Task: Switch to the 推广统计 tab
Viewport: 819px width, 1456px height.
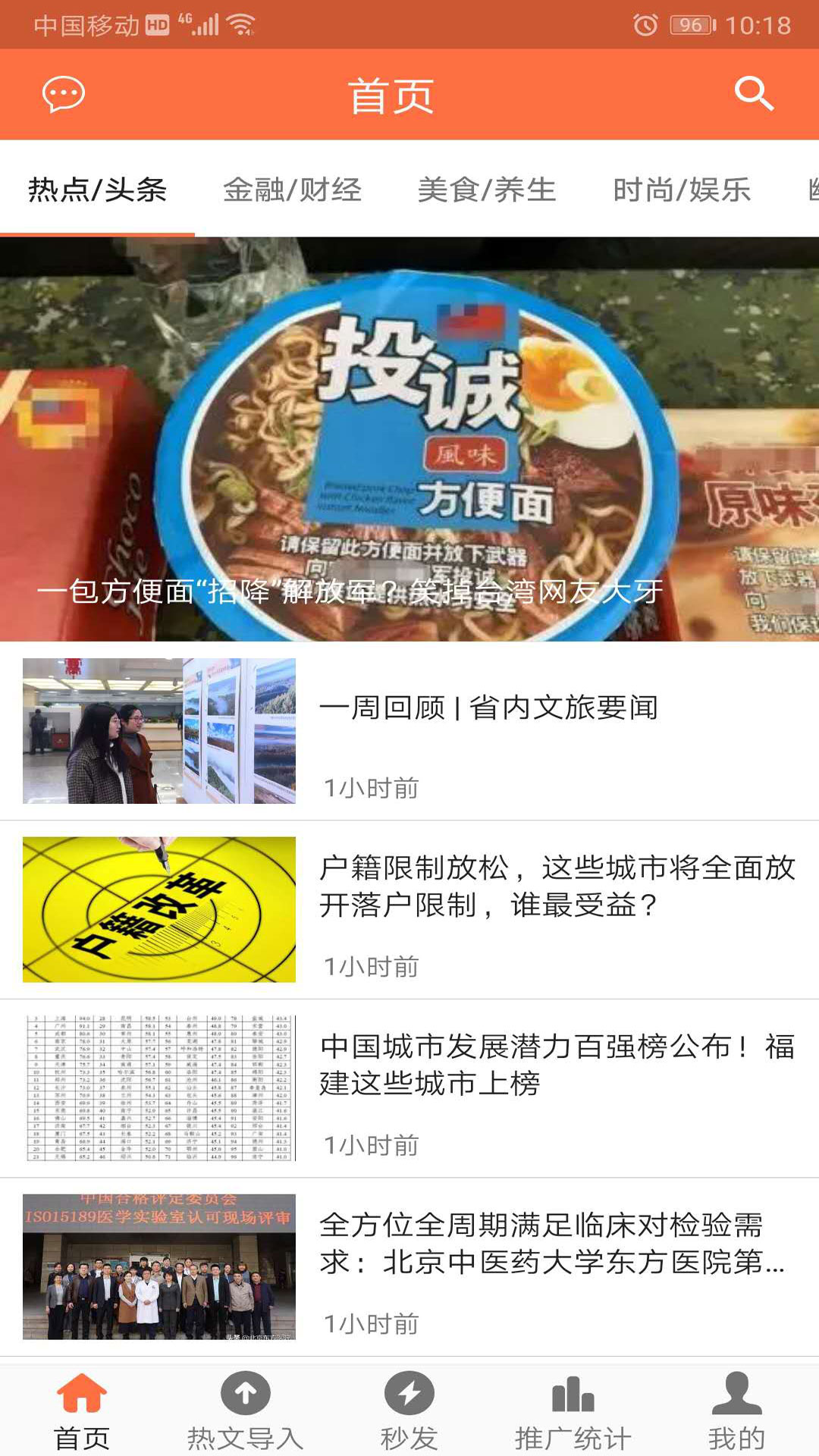Action: (x=573, y=1412)
